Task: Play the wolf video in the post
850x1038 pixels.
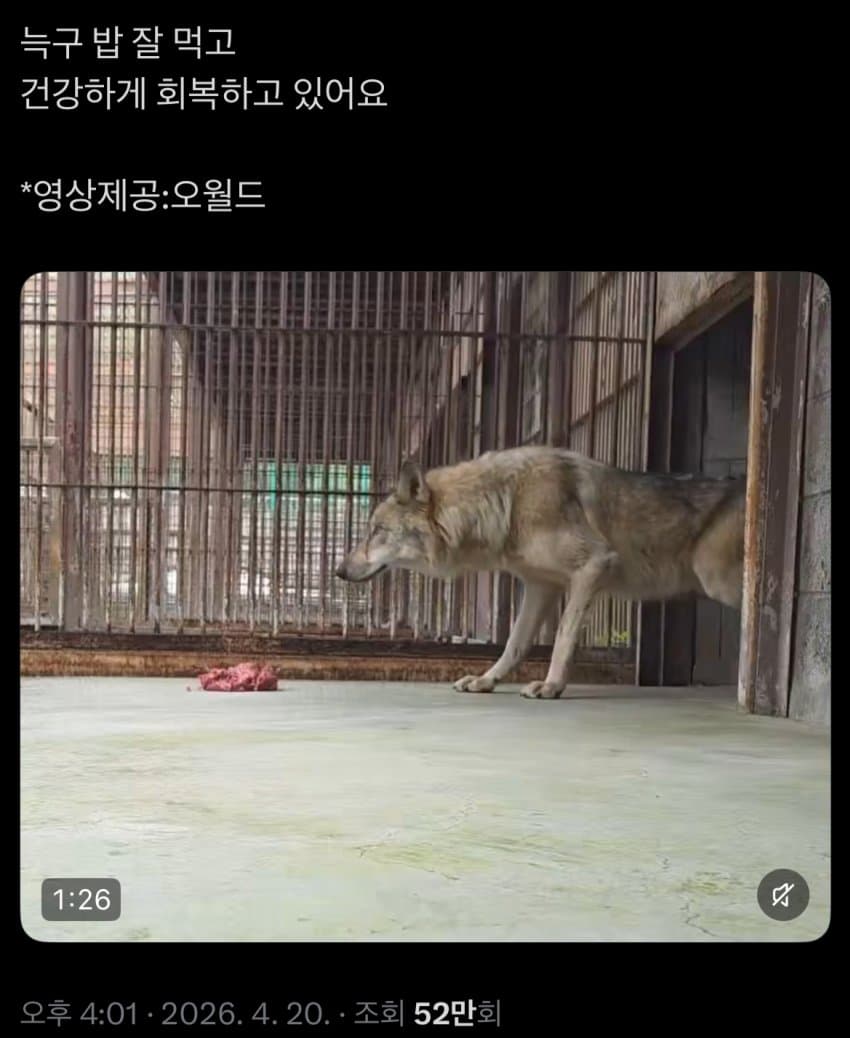Action: click(x=425, y=605)
